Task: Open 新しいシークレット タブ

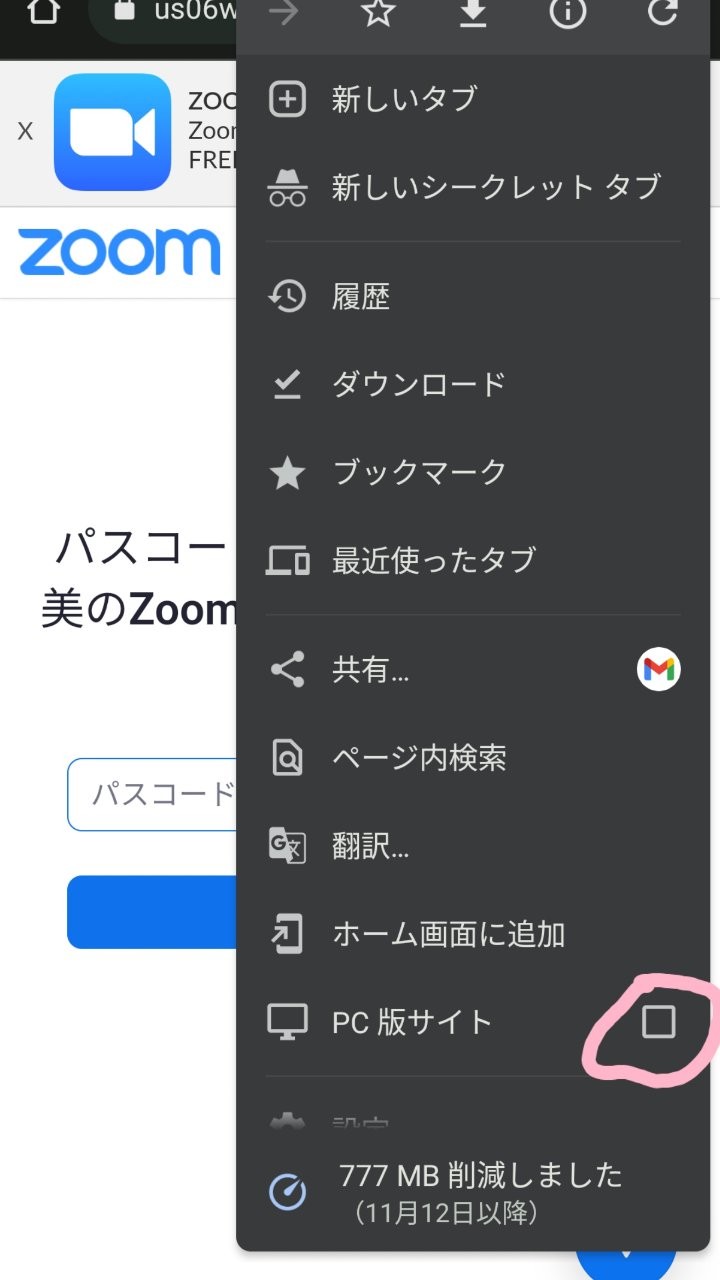Action: pyautogui.click(x=473, y=187)
